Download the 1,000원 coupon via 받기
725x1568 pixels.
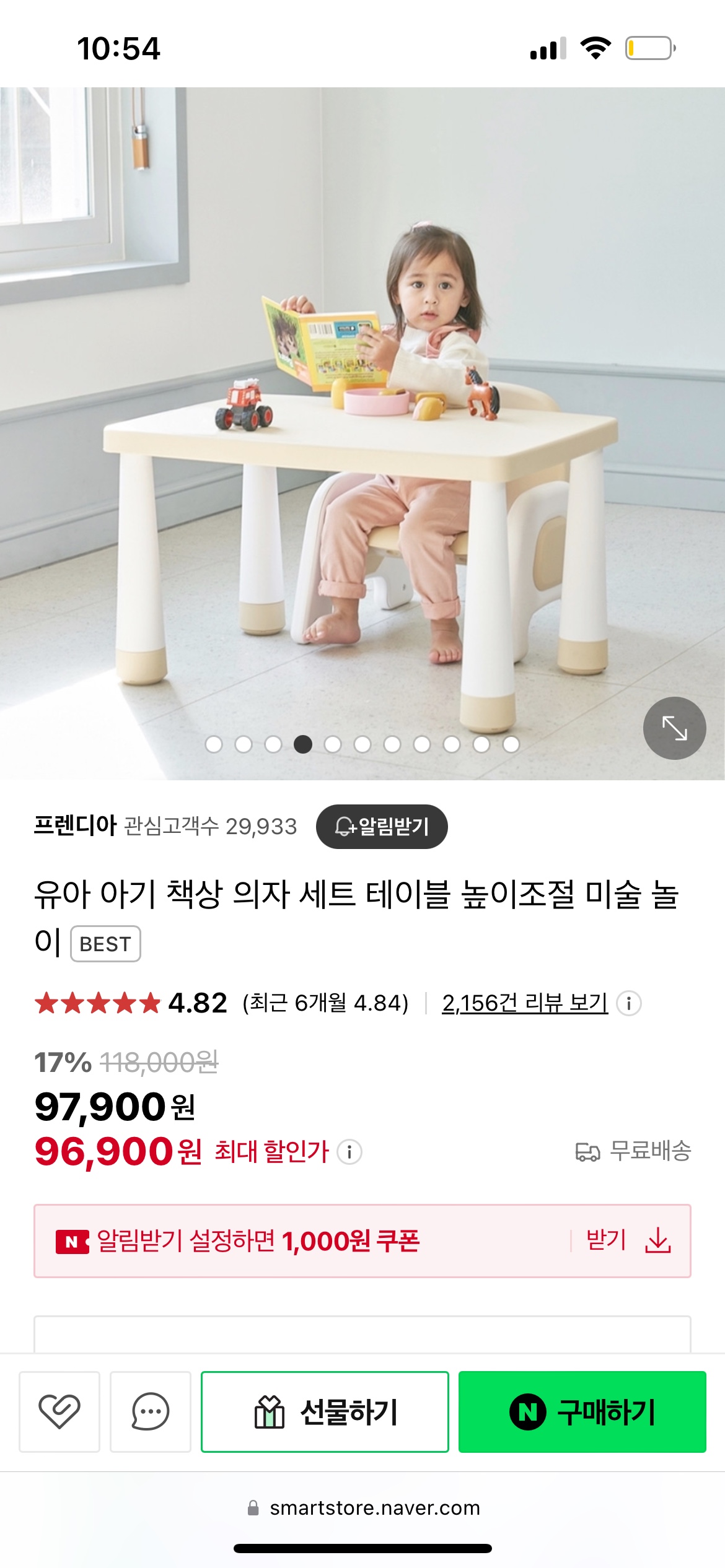pyautogui.click(x=628, y=1240)
